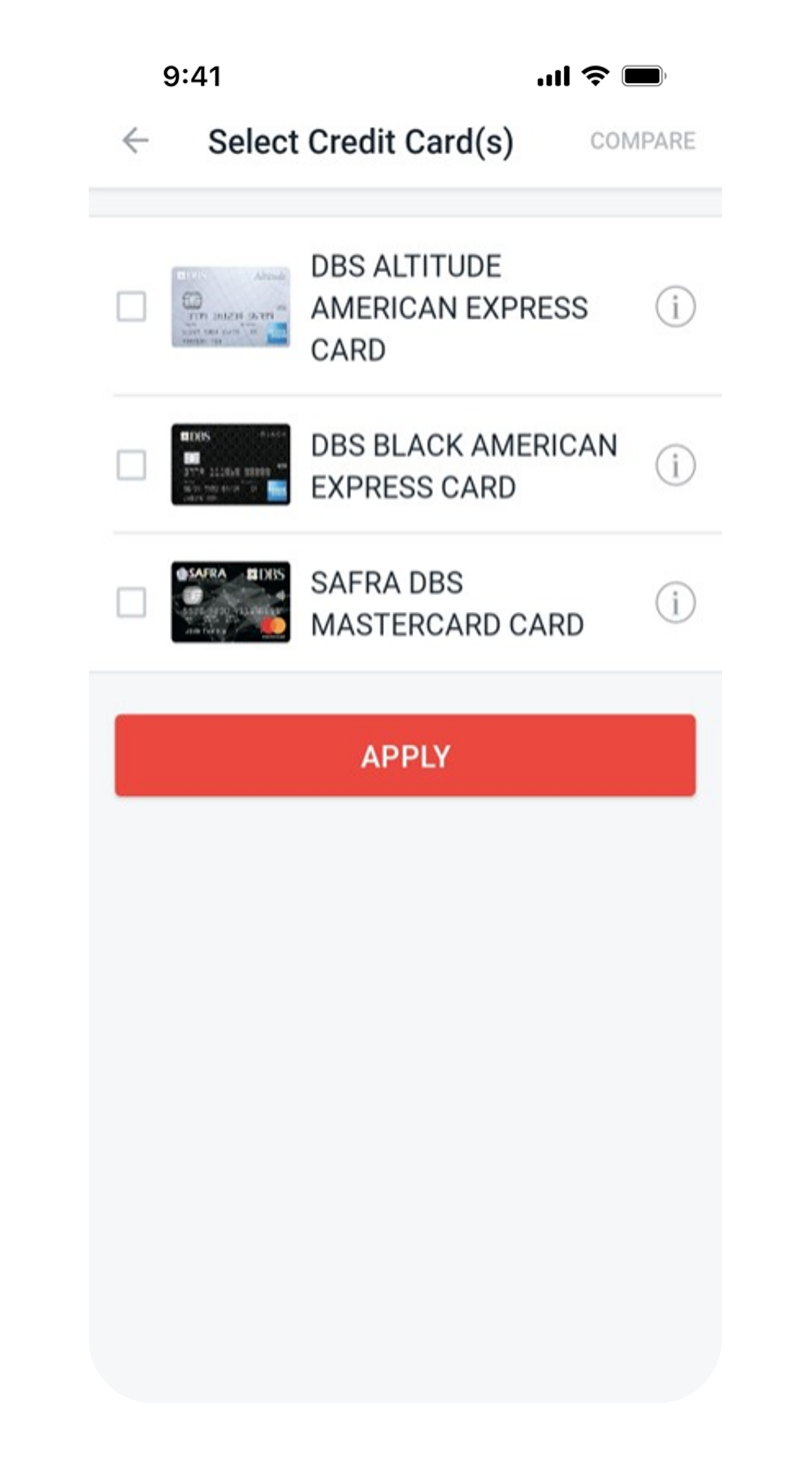The width and height of the screenshot is (812, 1463).
Task: Tap the back arrow to return
Action: pos(135,141)
